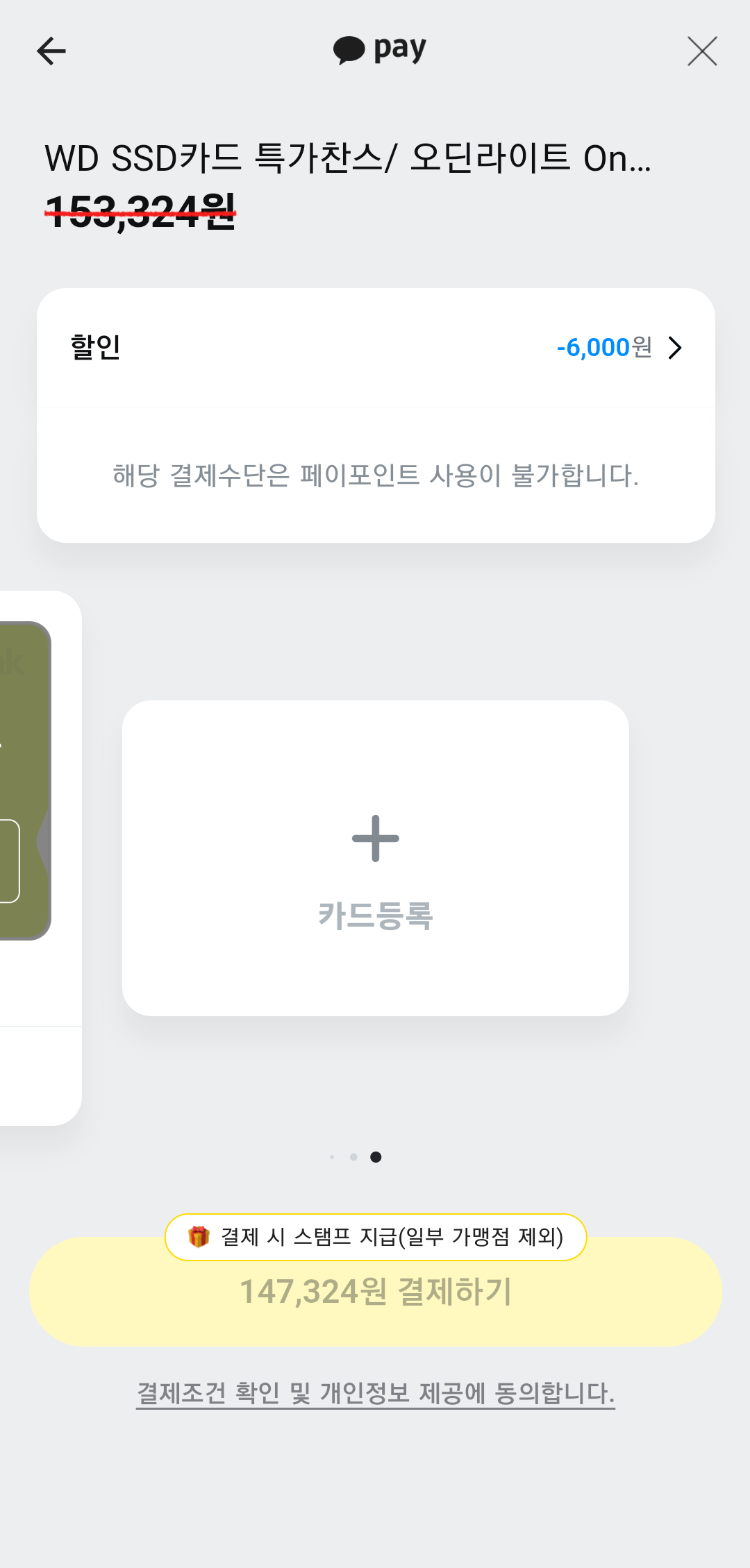Viewport: 750px width, 1568px height.
Task: Tap the 카드등록 card to add a card
Action: (376, 858)
